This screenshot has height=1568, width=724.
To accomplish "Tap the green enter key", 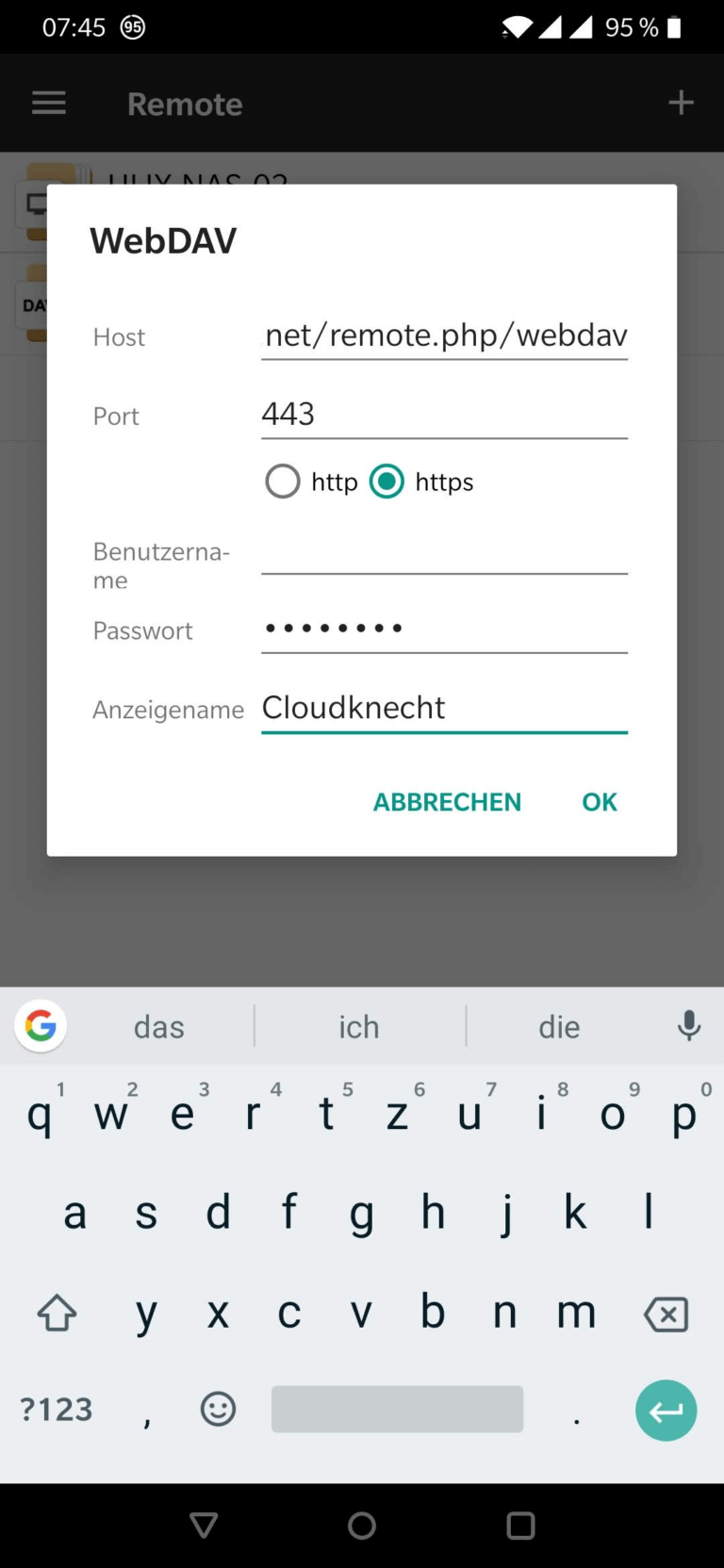I will (666, 1409).
